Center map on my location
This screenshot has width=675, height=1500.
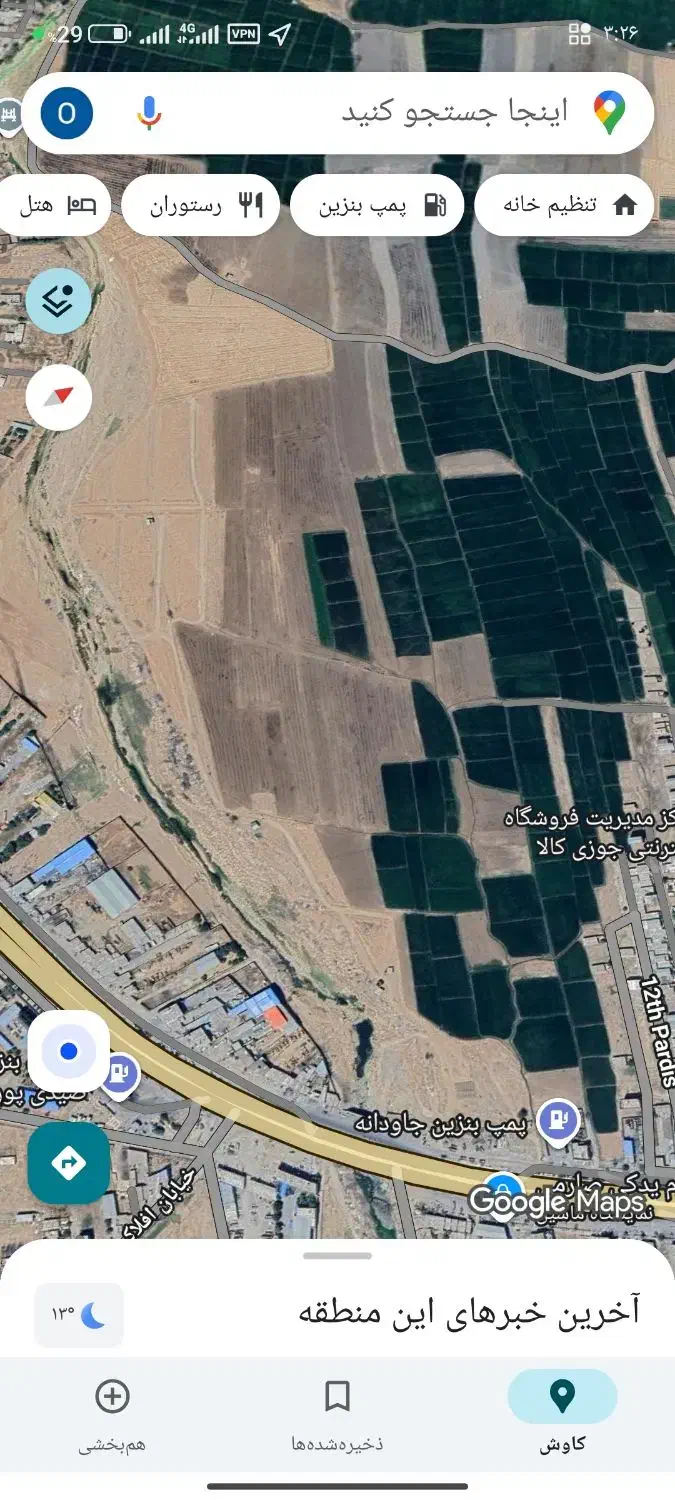coord(68,1051)
